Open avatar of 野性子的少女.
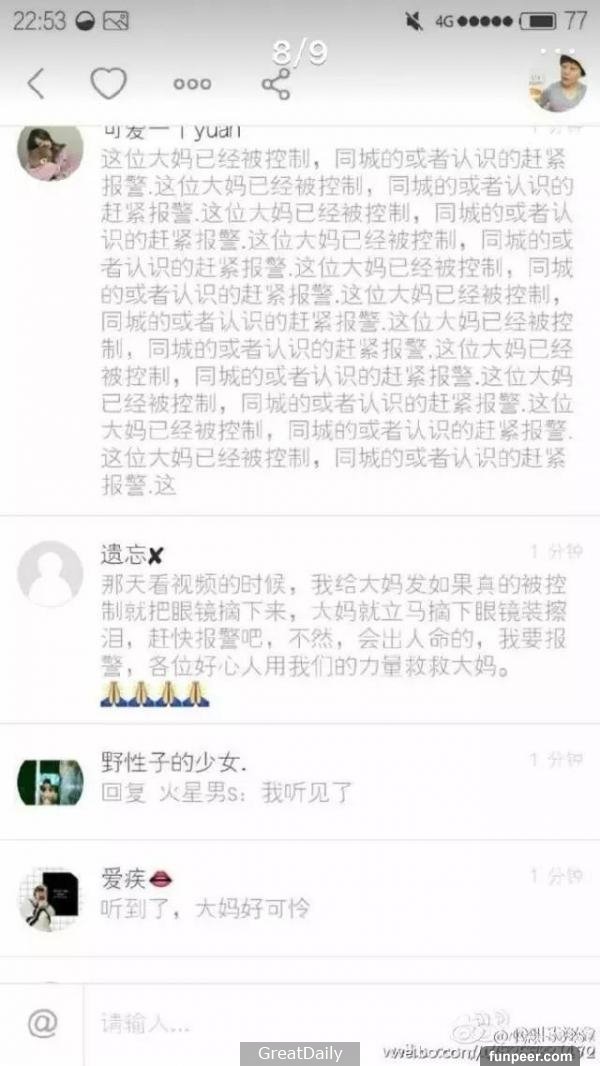 point(50,783)
